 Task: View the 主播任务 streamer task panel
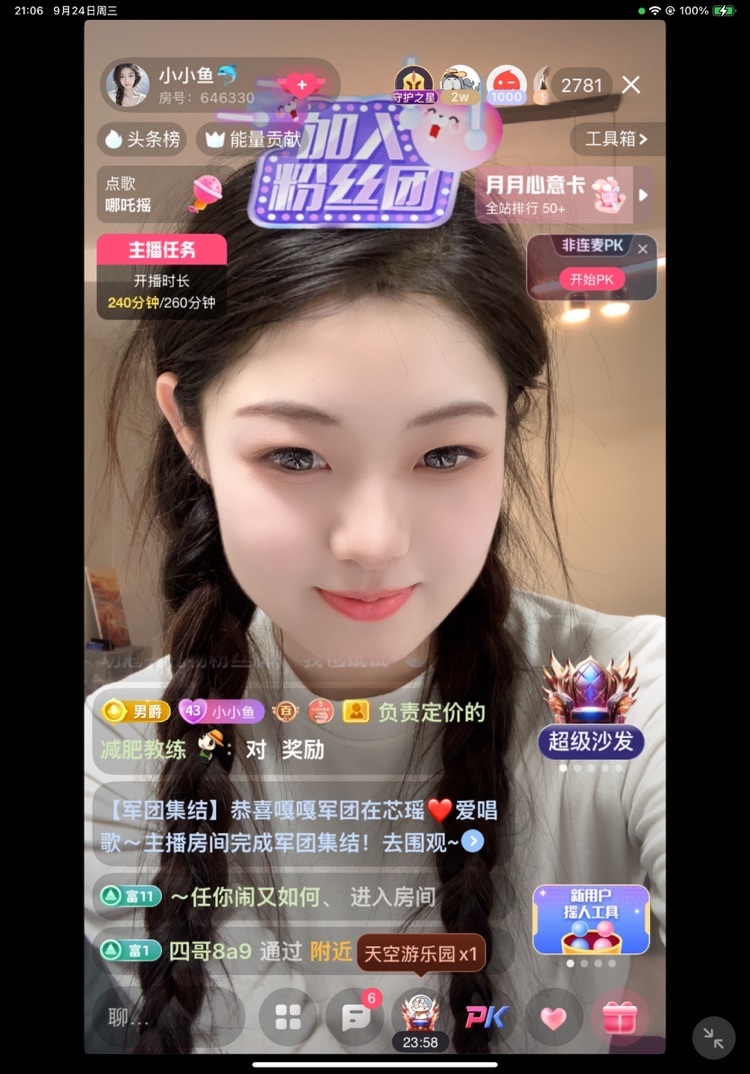click(x=161, y=277)
